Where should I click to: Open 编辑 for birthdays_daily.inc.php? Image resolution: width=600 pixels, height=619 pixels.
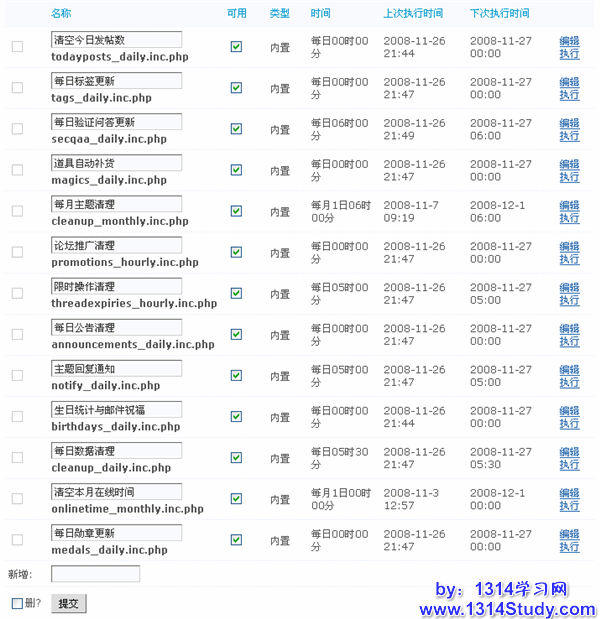point(568,410)
